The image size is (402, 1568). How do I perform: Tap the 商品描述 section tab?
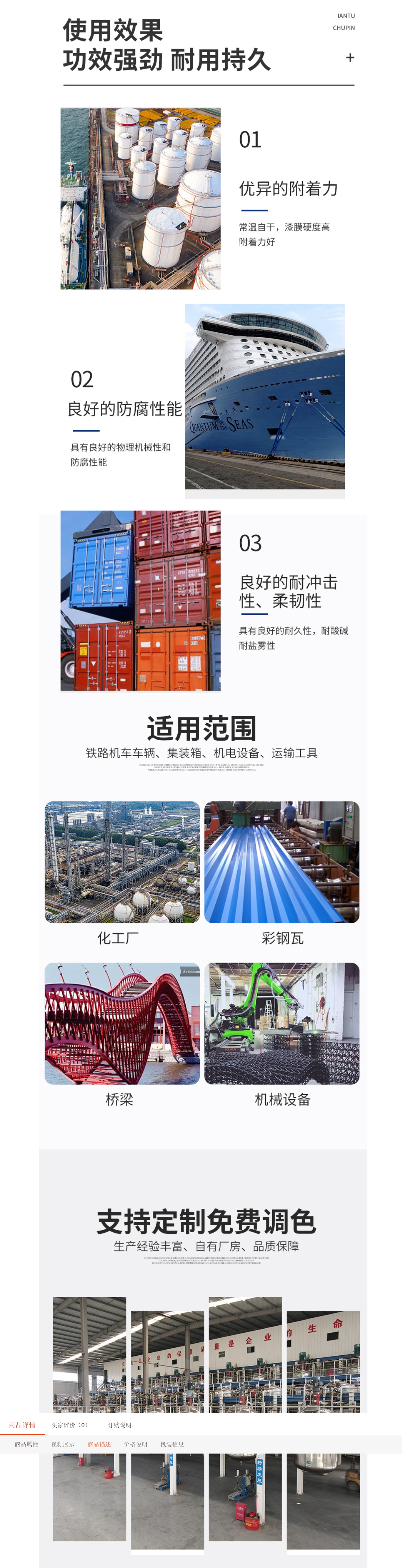pyautogui.click(x=99, y=1445)
